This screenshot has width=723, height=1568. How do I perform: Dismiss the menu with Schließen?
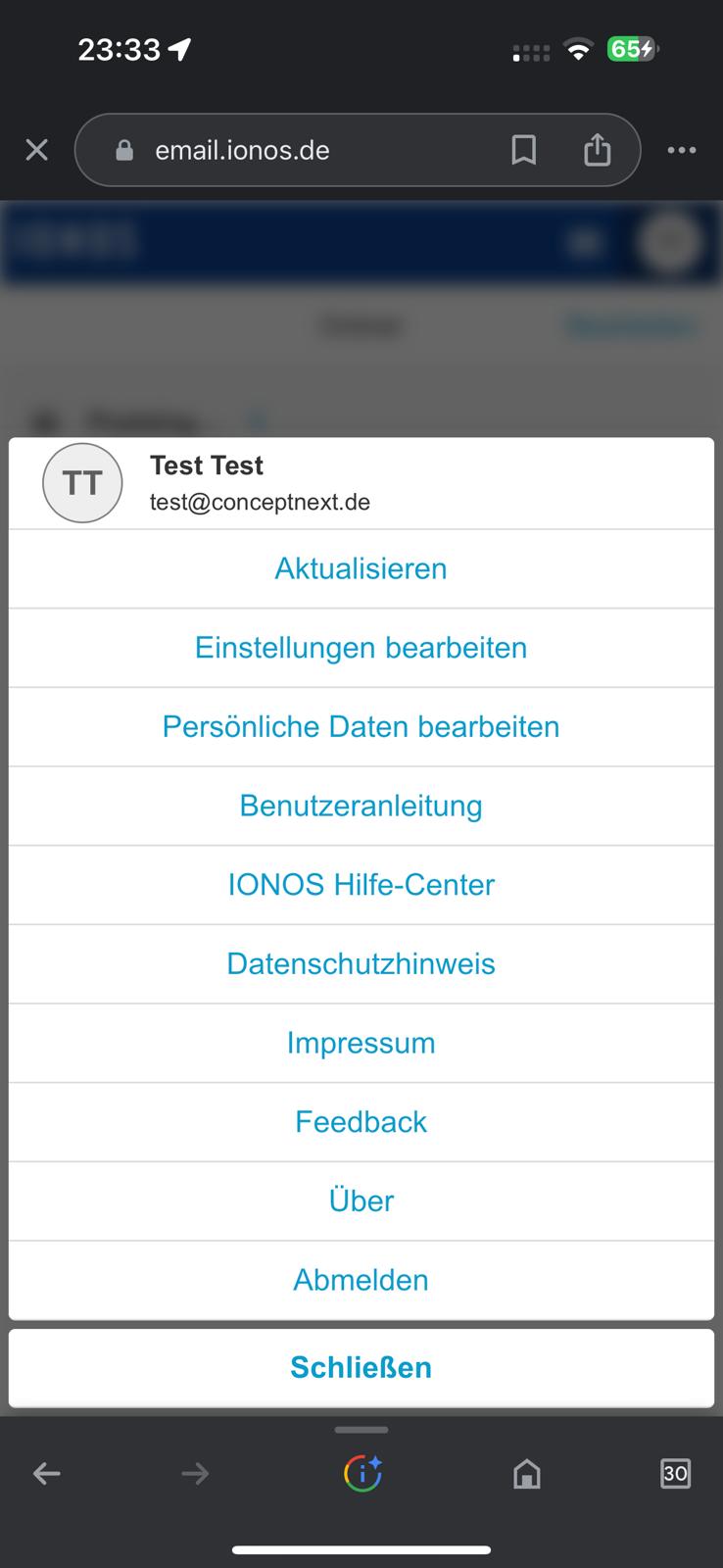coord(361,1367)
